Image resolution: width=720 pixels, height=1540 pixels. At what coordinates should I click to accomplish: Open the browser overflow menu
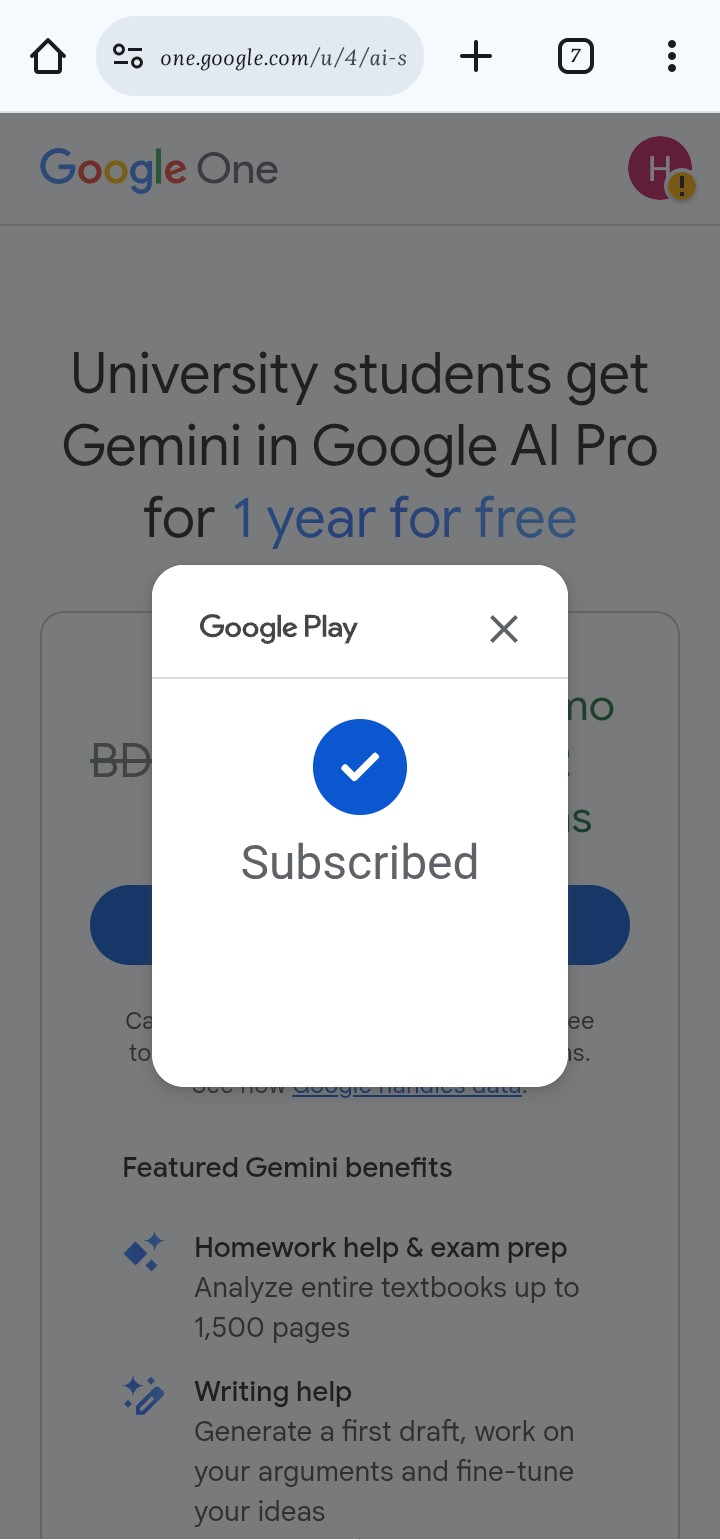tap(671, 57)
